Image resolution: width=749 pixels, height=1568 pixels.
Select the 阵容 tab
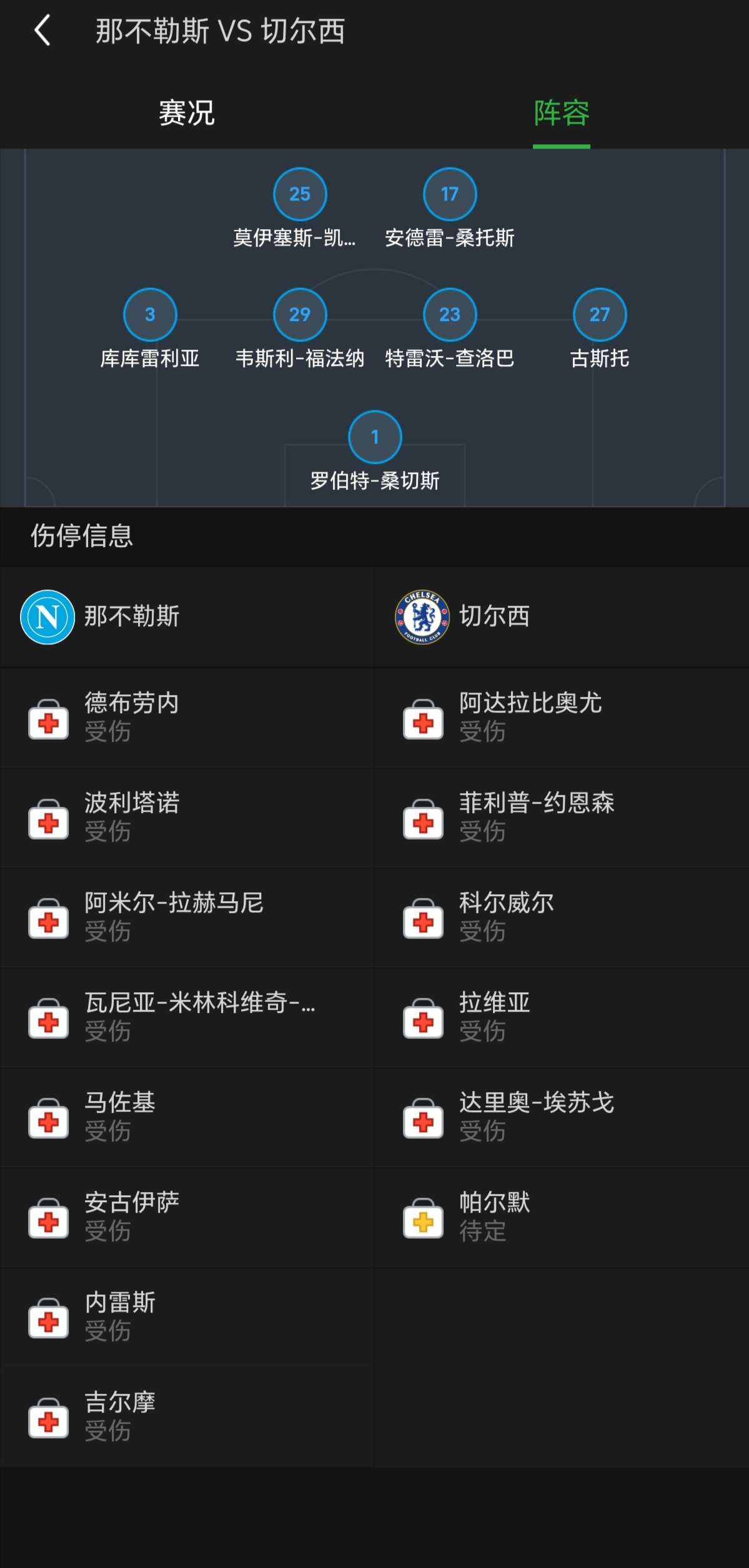[x=561, y=113]
